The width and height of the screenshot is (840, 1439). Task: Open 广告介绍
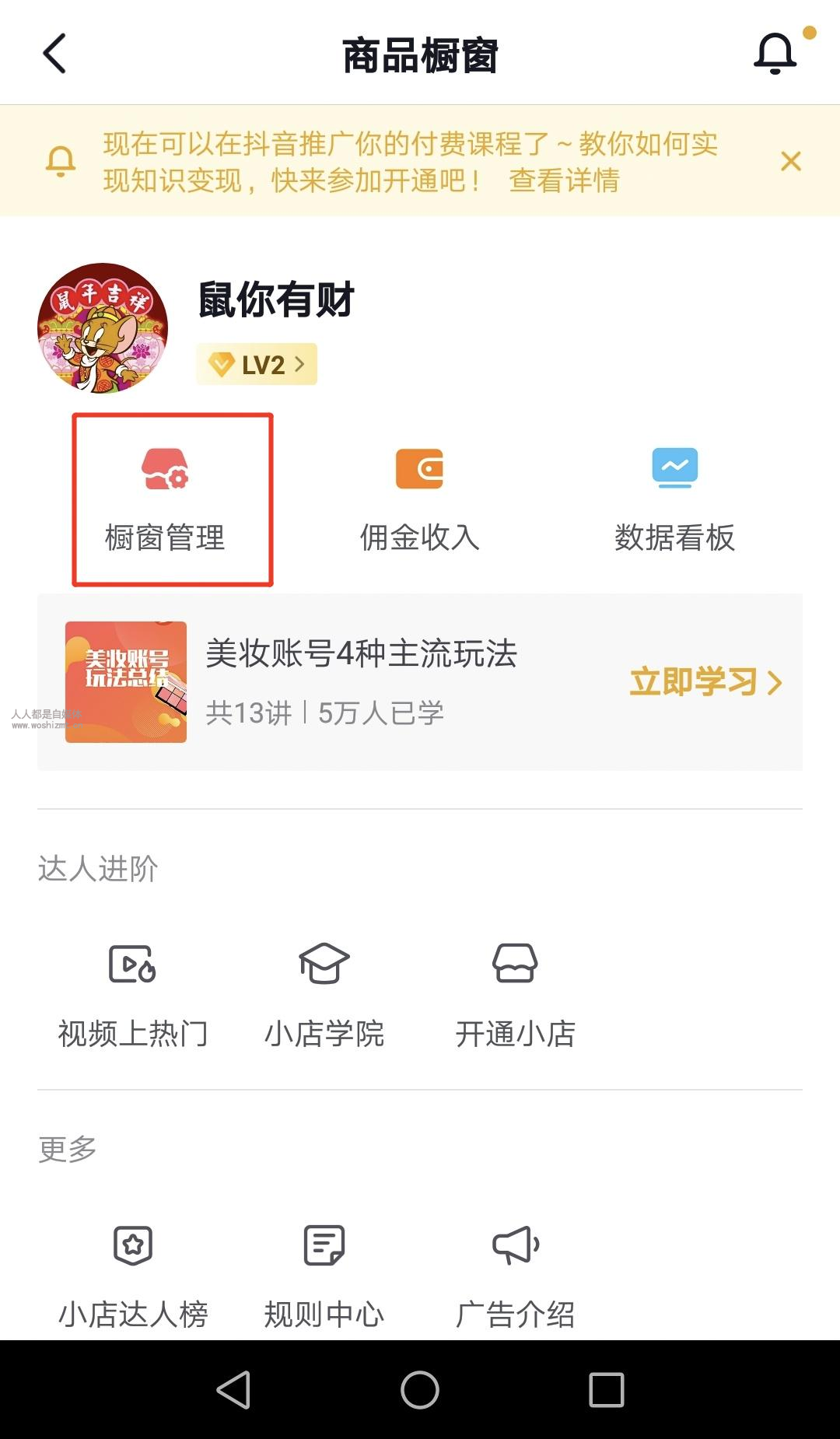tap(515, 1276)
